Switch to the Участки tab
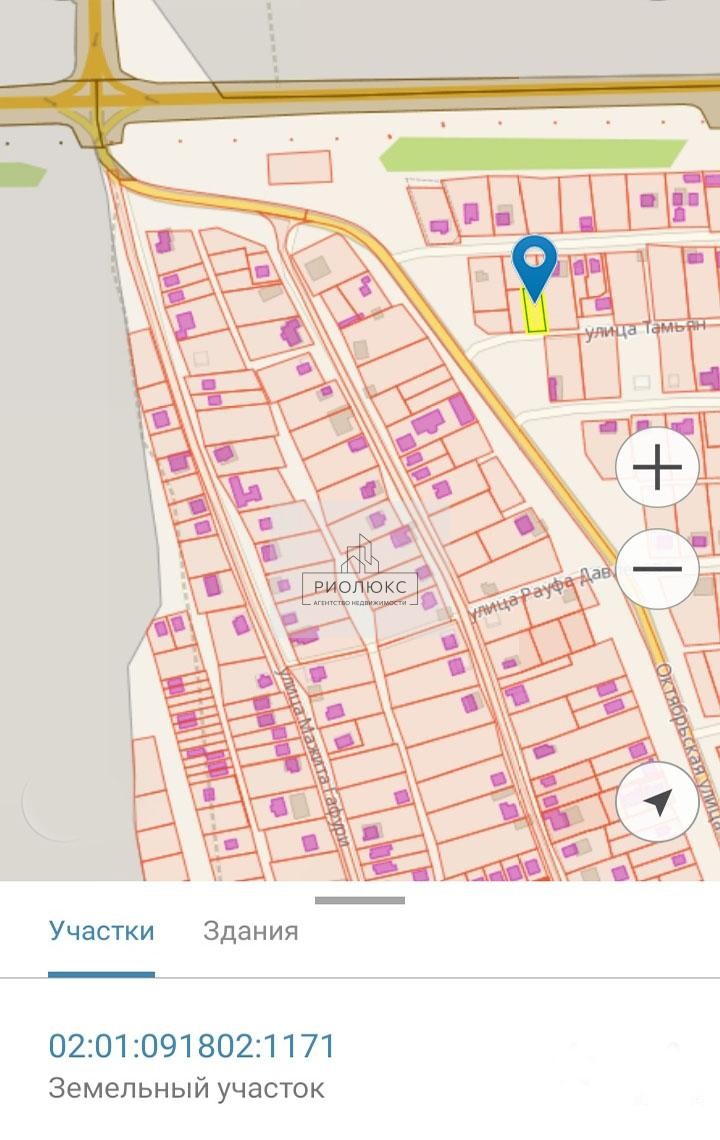 pyautogui.click(x=101, y=931)
